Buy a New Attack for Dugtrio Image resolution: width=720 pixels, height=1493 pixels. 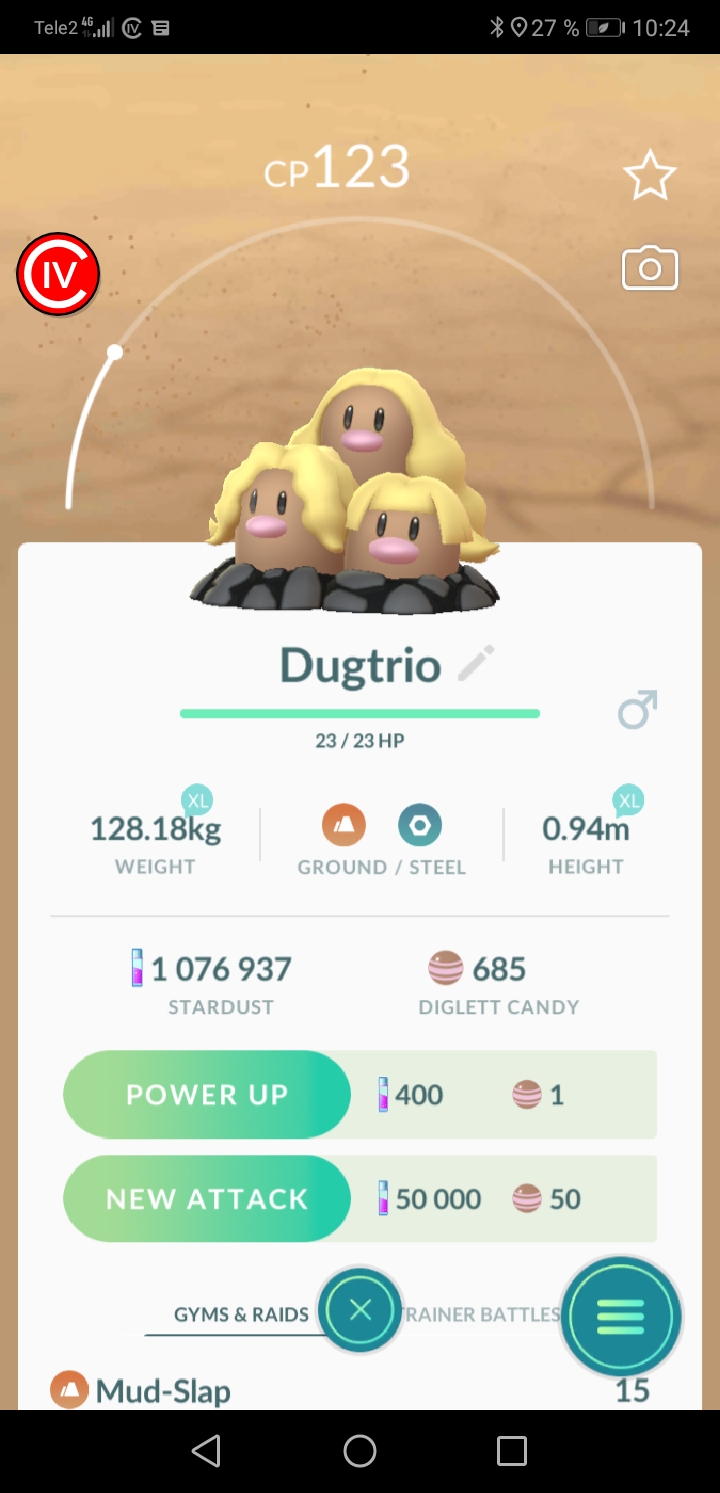pos(207,1199)
